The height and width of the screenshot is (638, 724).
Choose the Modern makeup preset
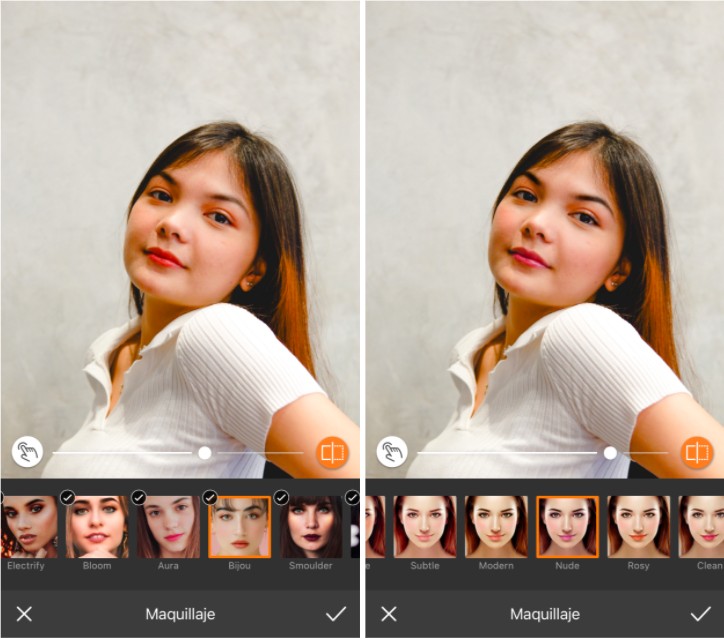click(496, 527)
